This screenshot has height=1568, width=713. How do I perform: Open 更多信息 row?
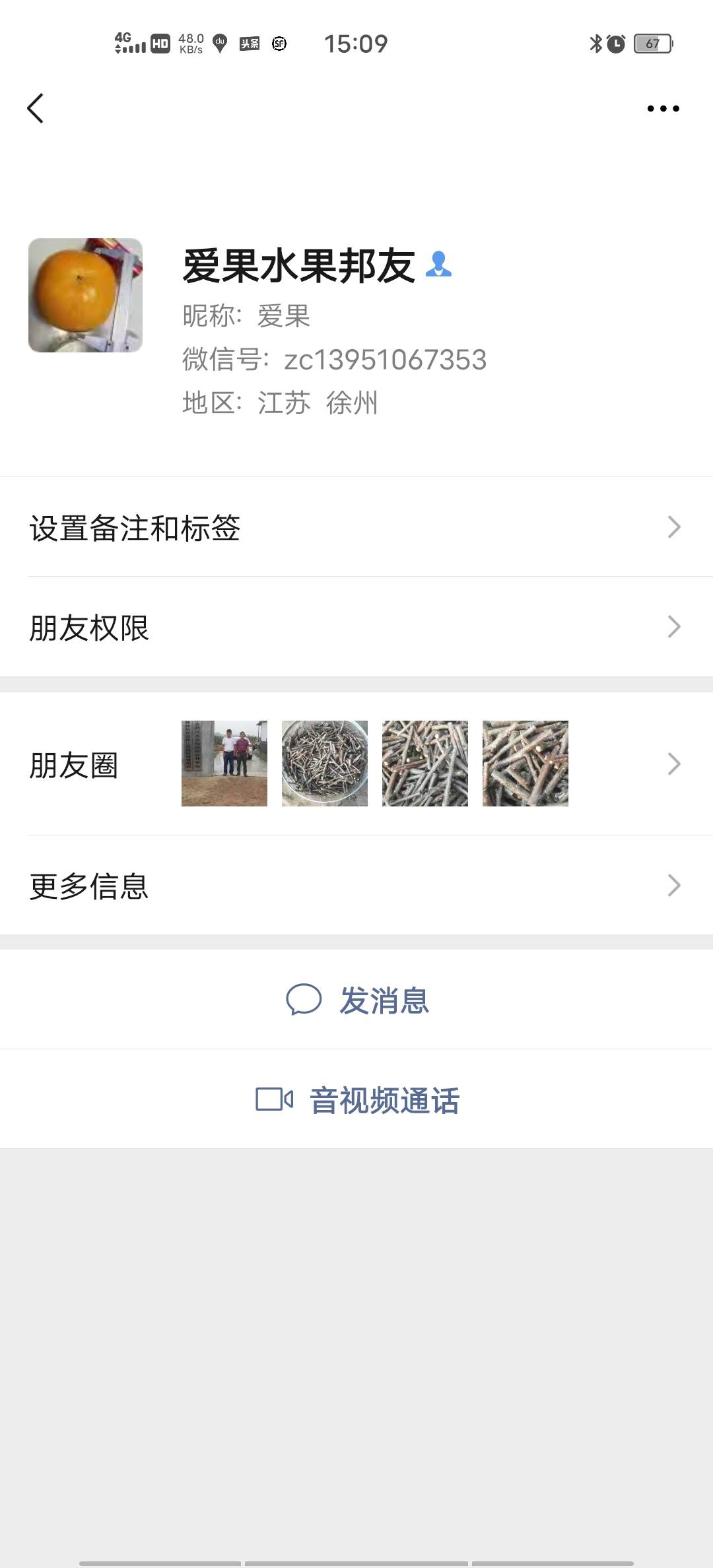point(356,886)
